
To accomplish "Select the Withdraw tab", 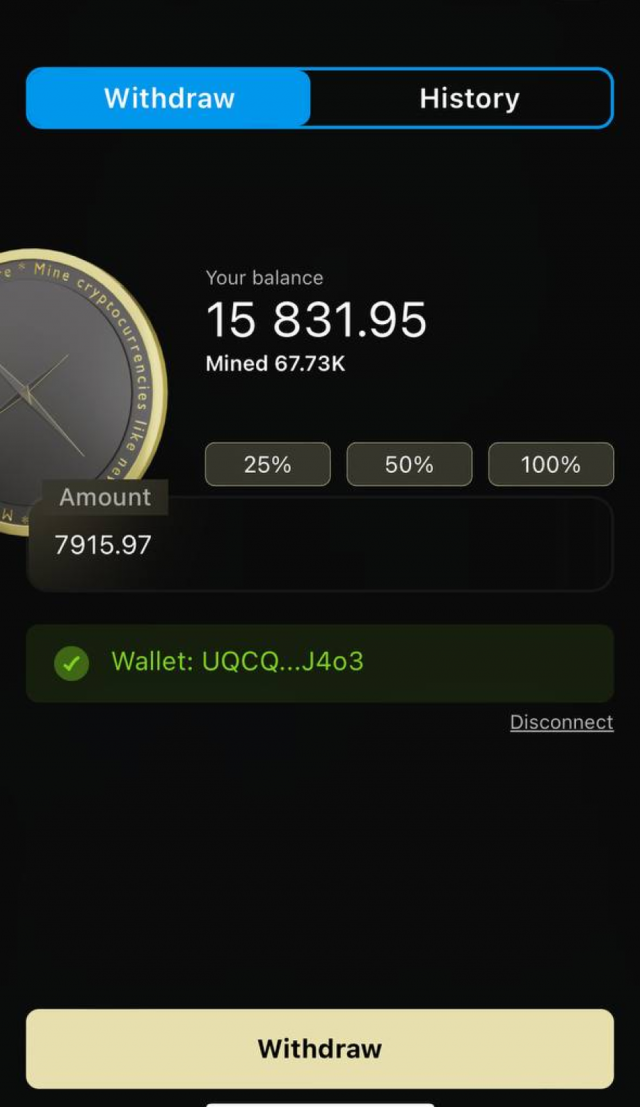I will coord(169,98).
